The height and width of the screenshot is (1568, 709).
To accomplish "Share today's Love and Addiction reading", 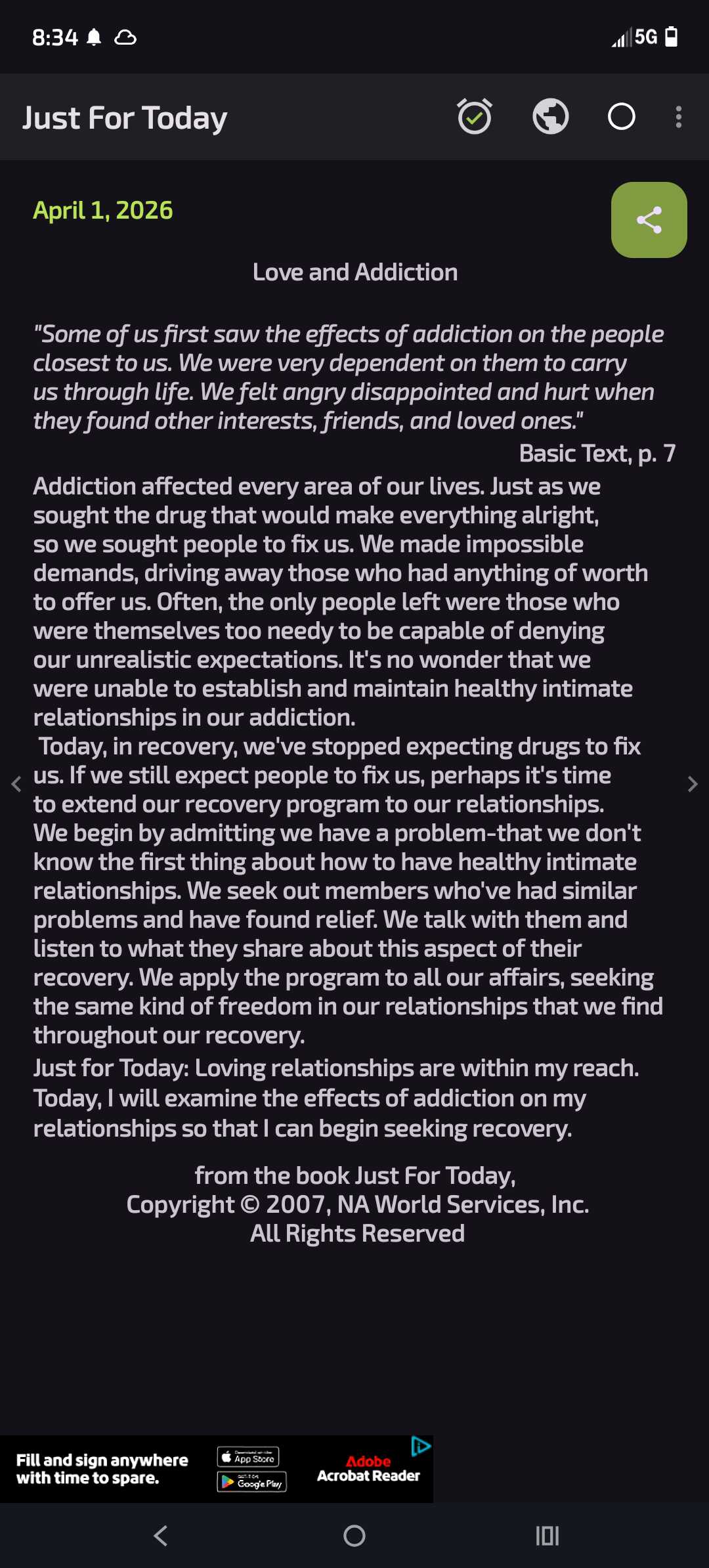I will (x=649, y=220).
